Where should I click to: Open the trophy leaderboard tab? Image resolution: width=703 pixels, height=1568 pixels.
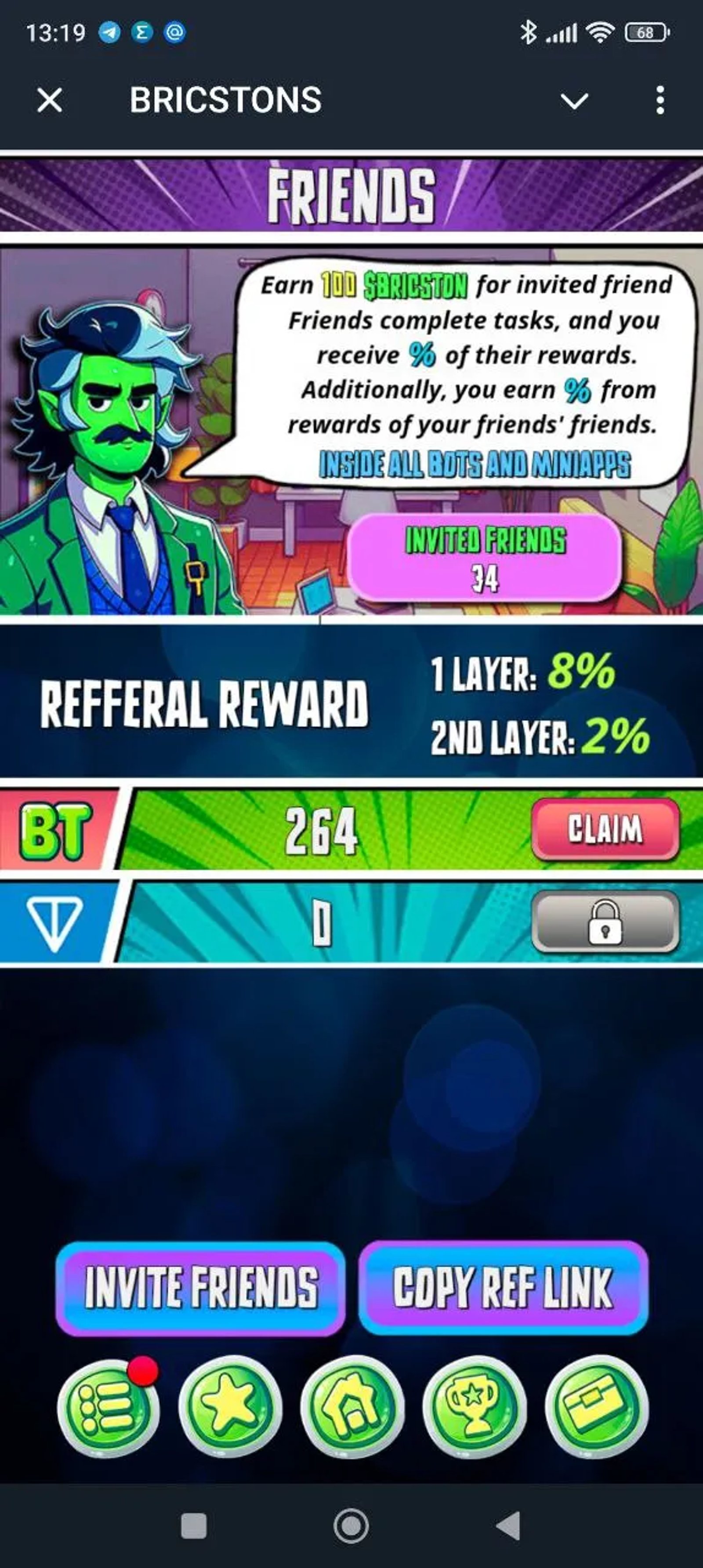475,1406
